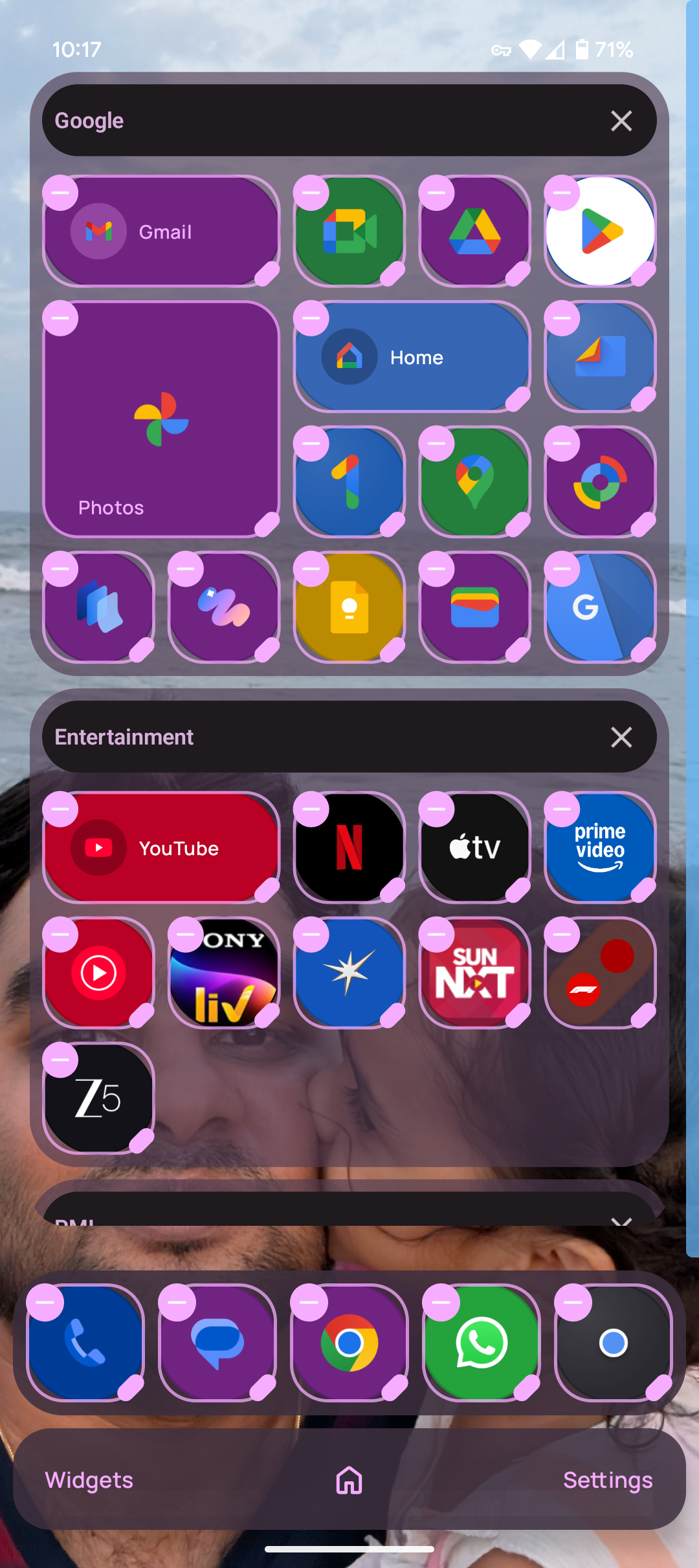699x1568 pixels.
Task: Close the Google folder
Action: tap(621, 121)
